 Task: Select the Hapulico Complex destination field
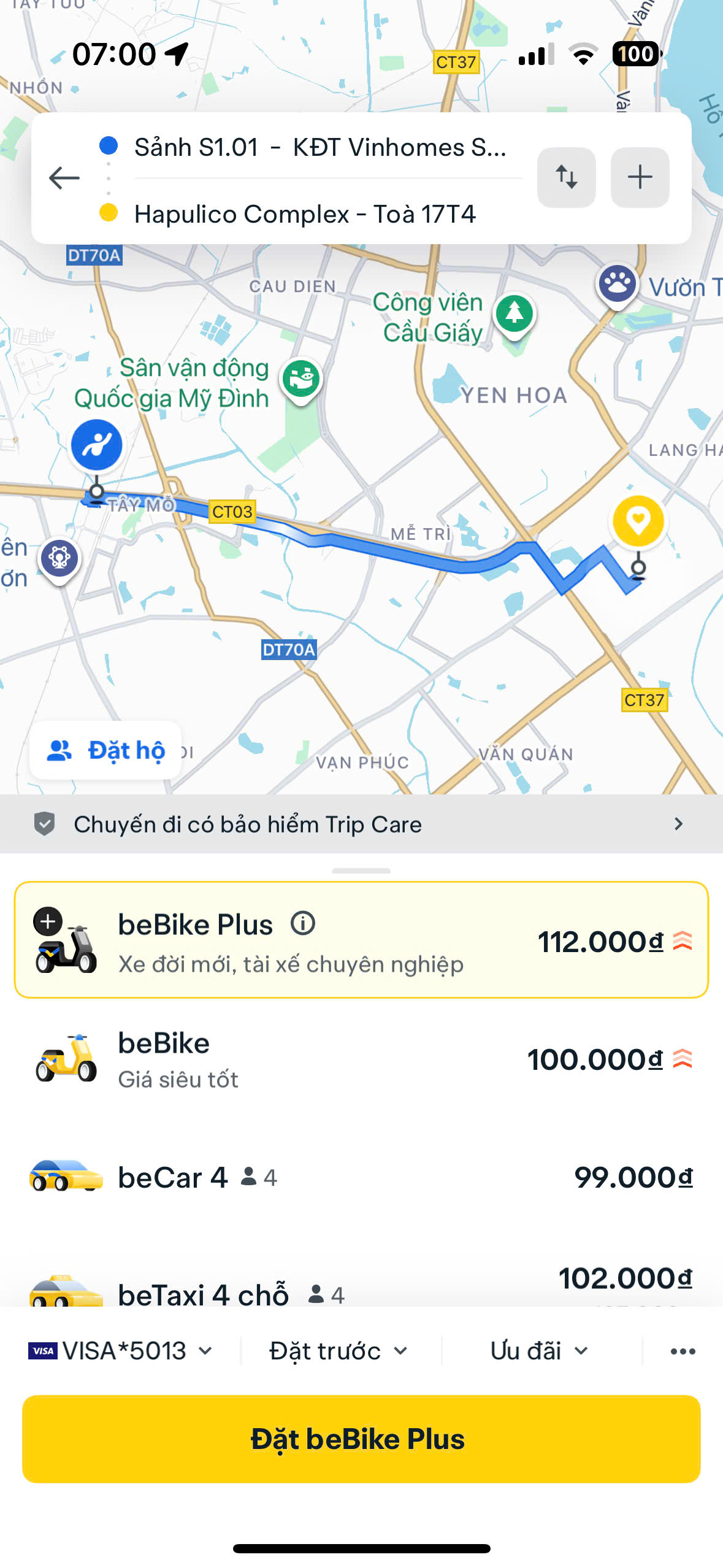tap(307, 214)
